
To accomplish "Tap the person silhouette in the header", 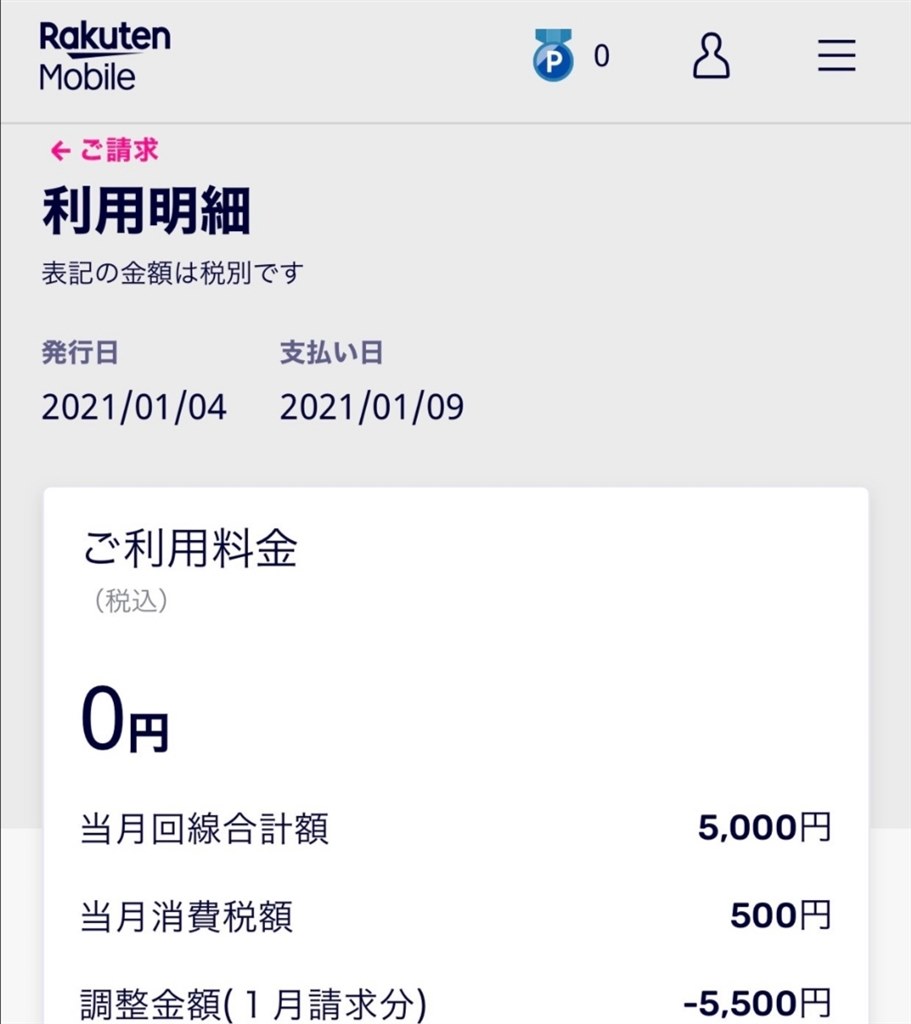I will [711, 57].
